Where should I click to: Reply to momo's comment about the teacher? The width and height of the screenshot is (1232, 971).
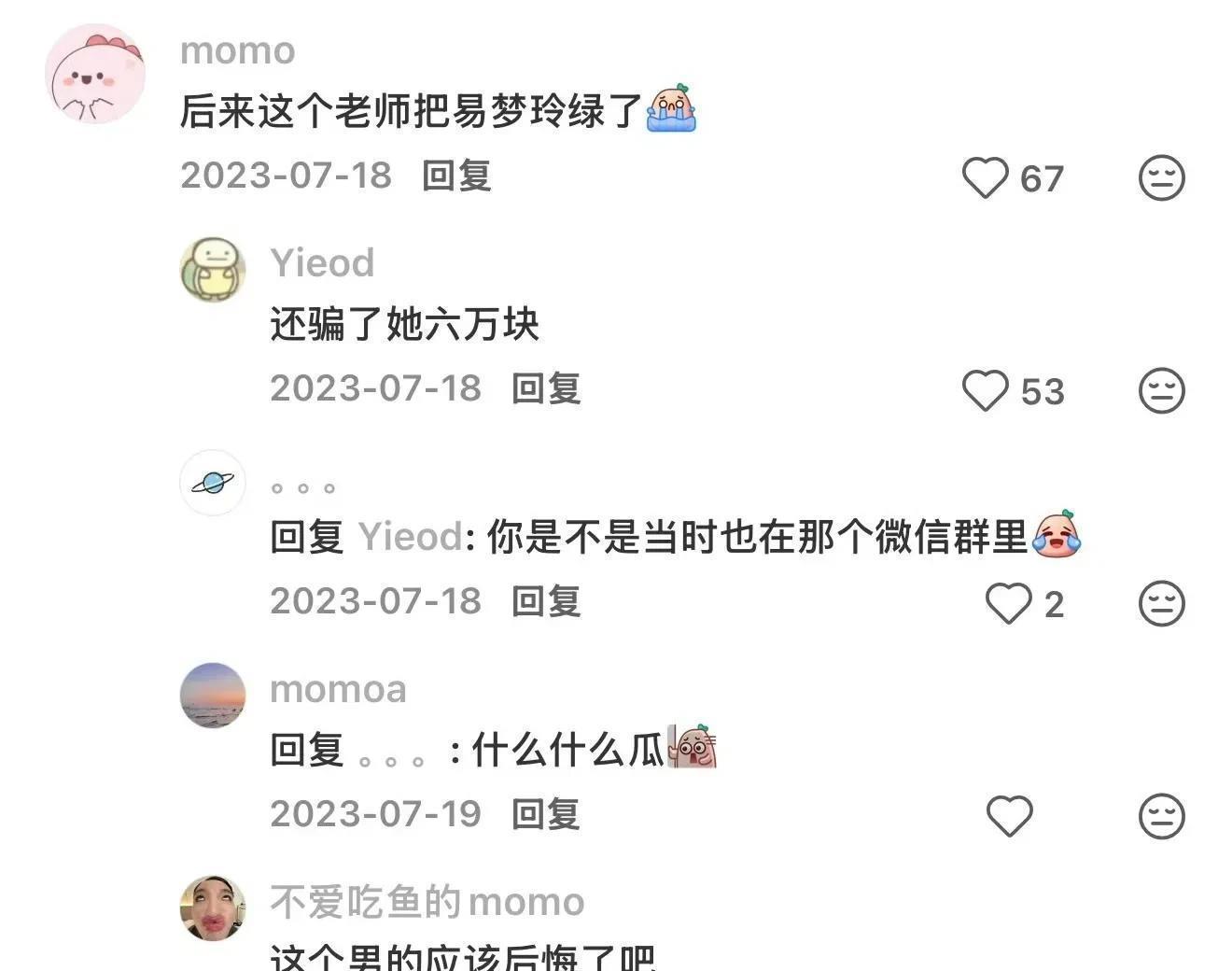pos(455,176)
